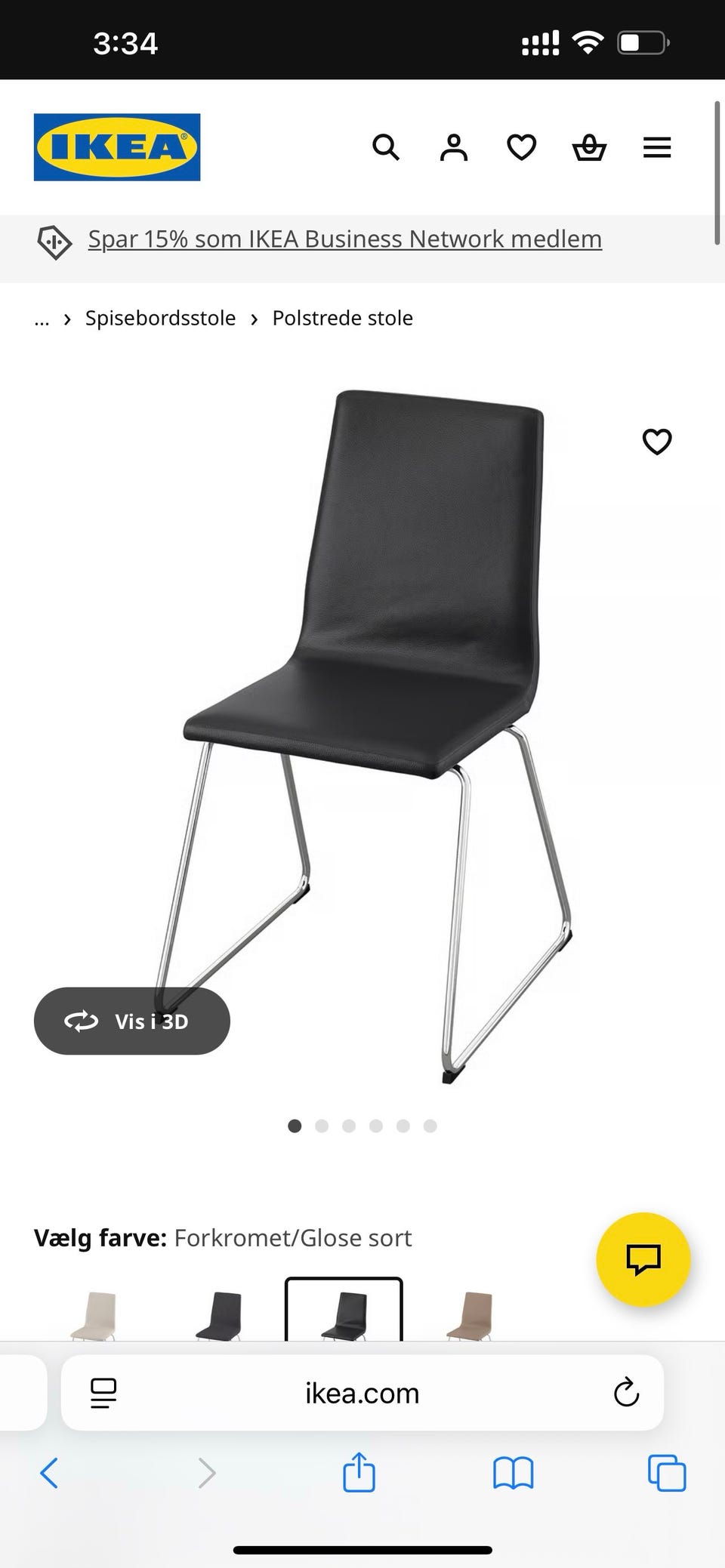725x1568 pixels.
Task: Open the IKEA Business Network offer link
Action: 344,239
